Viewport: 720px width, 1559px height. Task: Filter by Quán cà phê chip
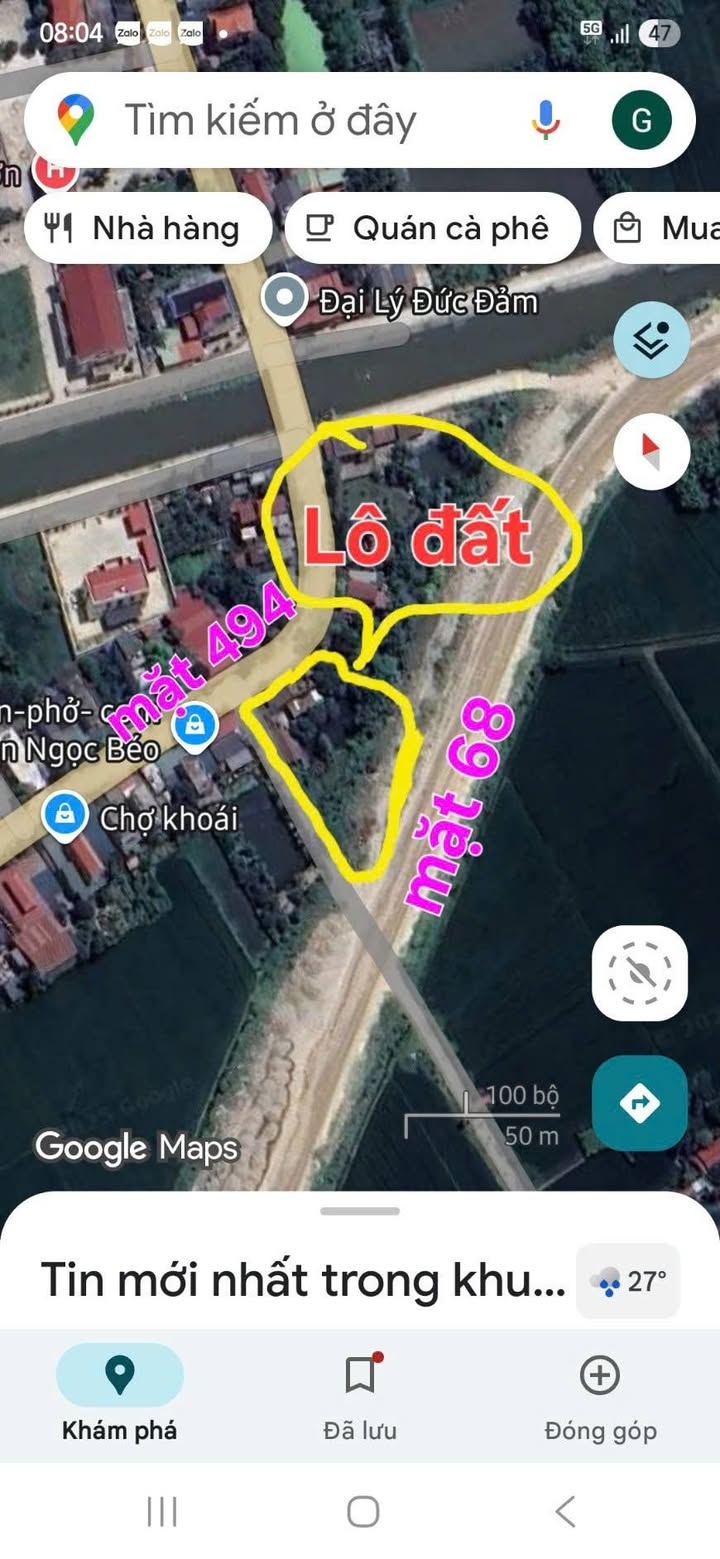pyautogui.click(x=432, y=228)
